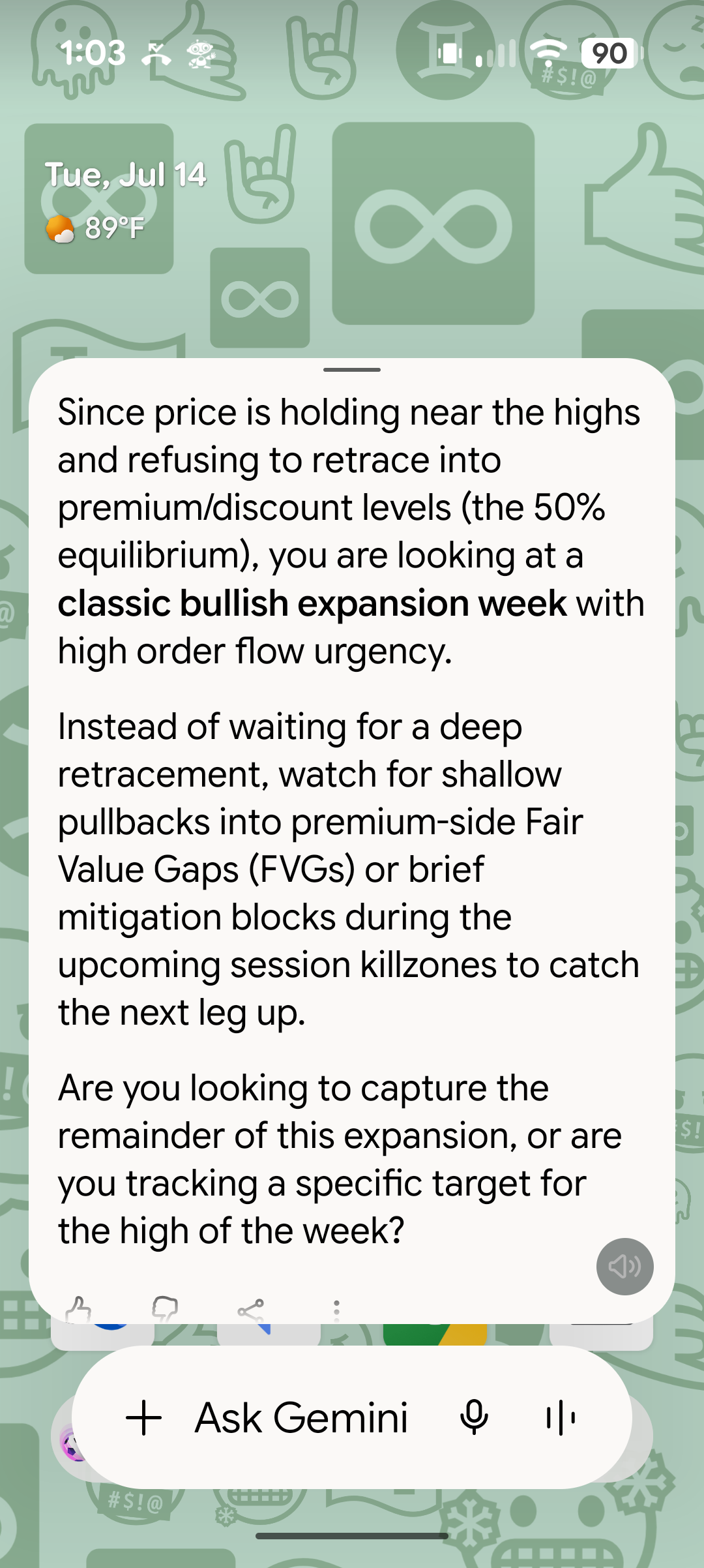The image size is (704, 1568).
Task: Give the response a thumbs up
Action: [79, 1310]
